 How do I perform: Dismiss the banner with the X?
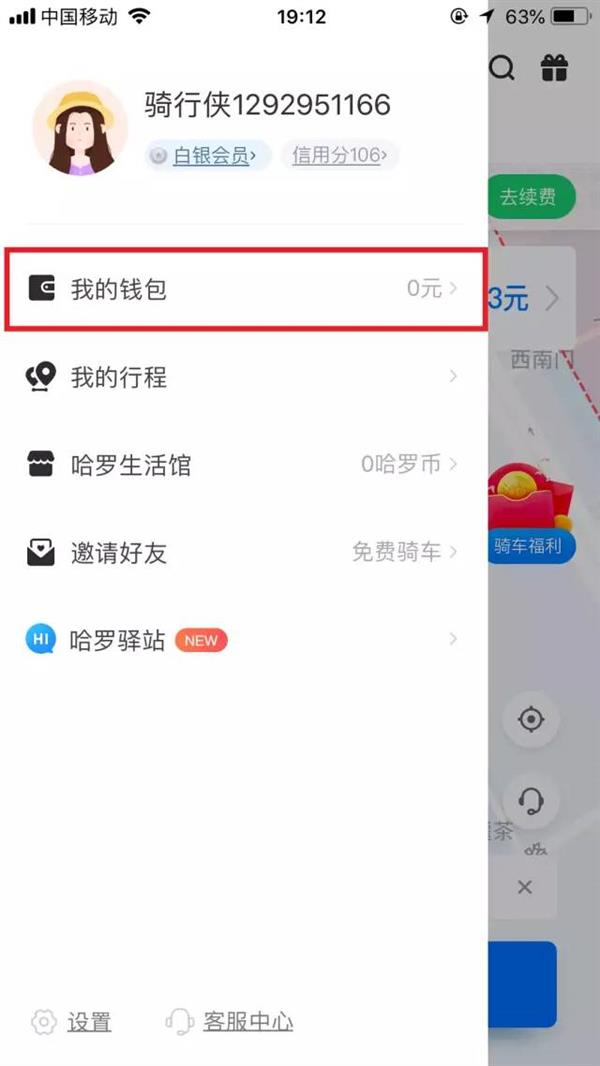click(x=525, y=887)
